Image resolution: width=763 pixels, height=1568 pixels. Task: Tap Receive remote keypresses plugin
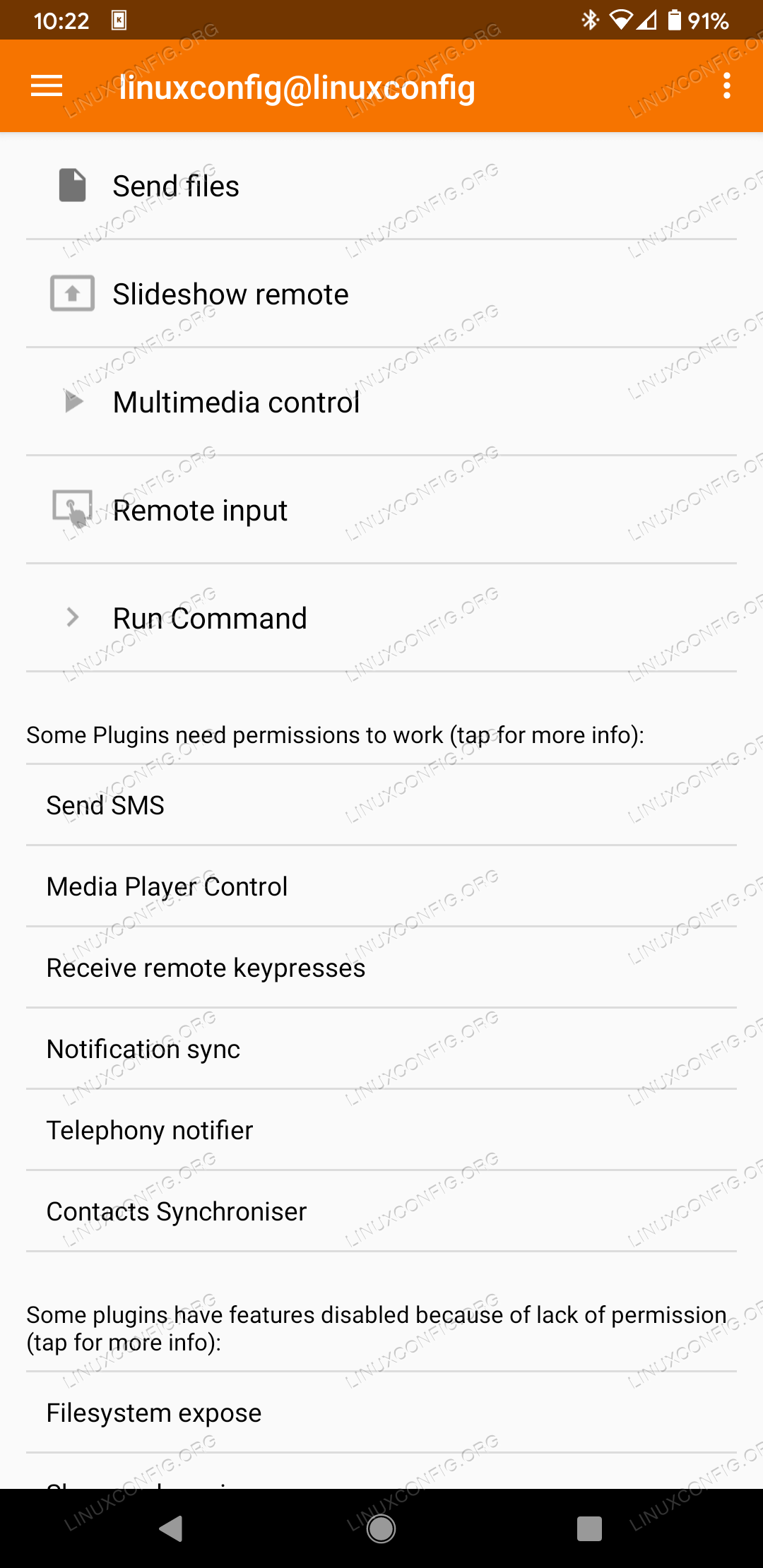(381, 968)
